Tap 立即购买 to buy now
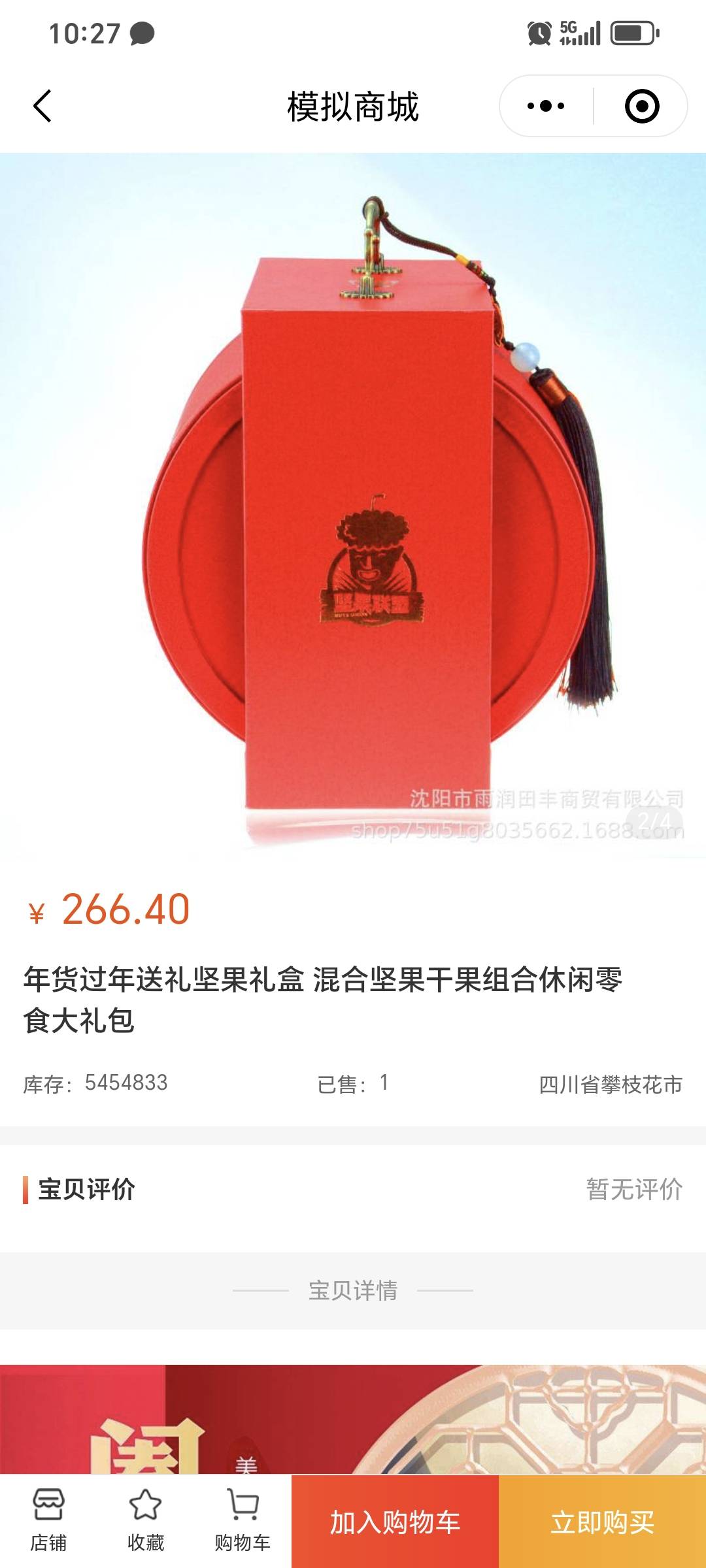The image size is (706, 1568). tap(602, 1522)
